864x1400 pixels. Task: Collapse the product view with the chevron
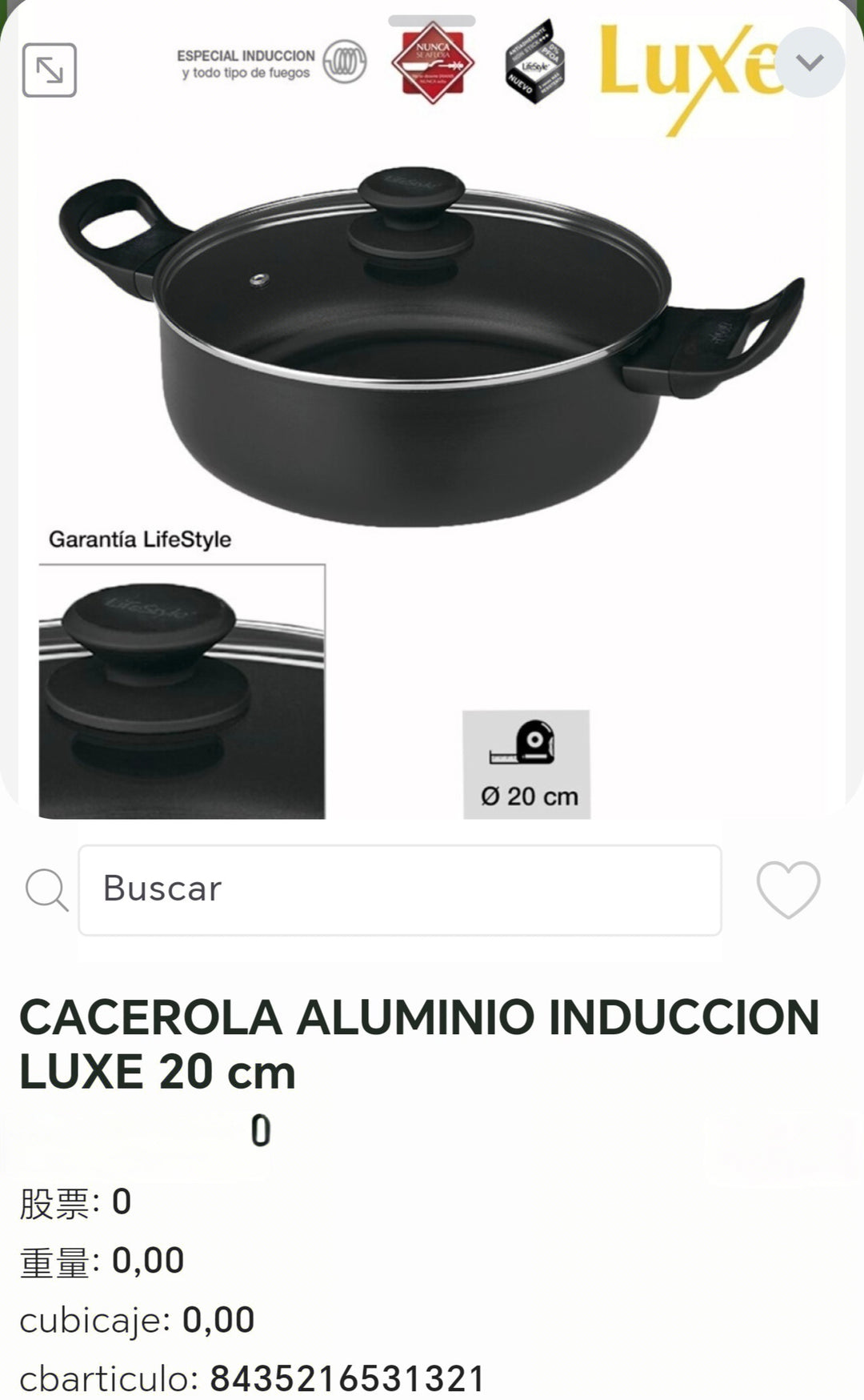click(x=810, y=62)
